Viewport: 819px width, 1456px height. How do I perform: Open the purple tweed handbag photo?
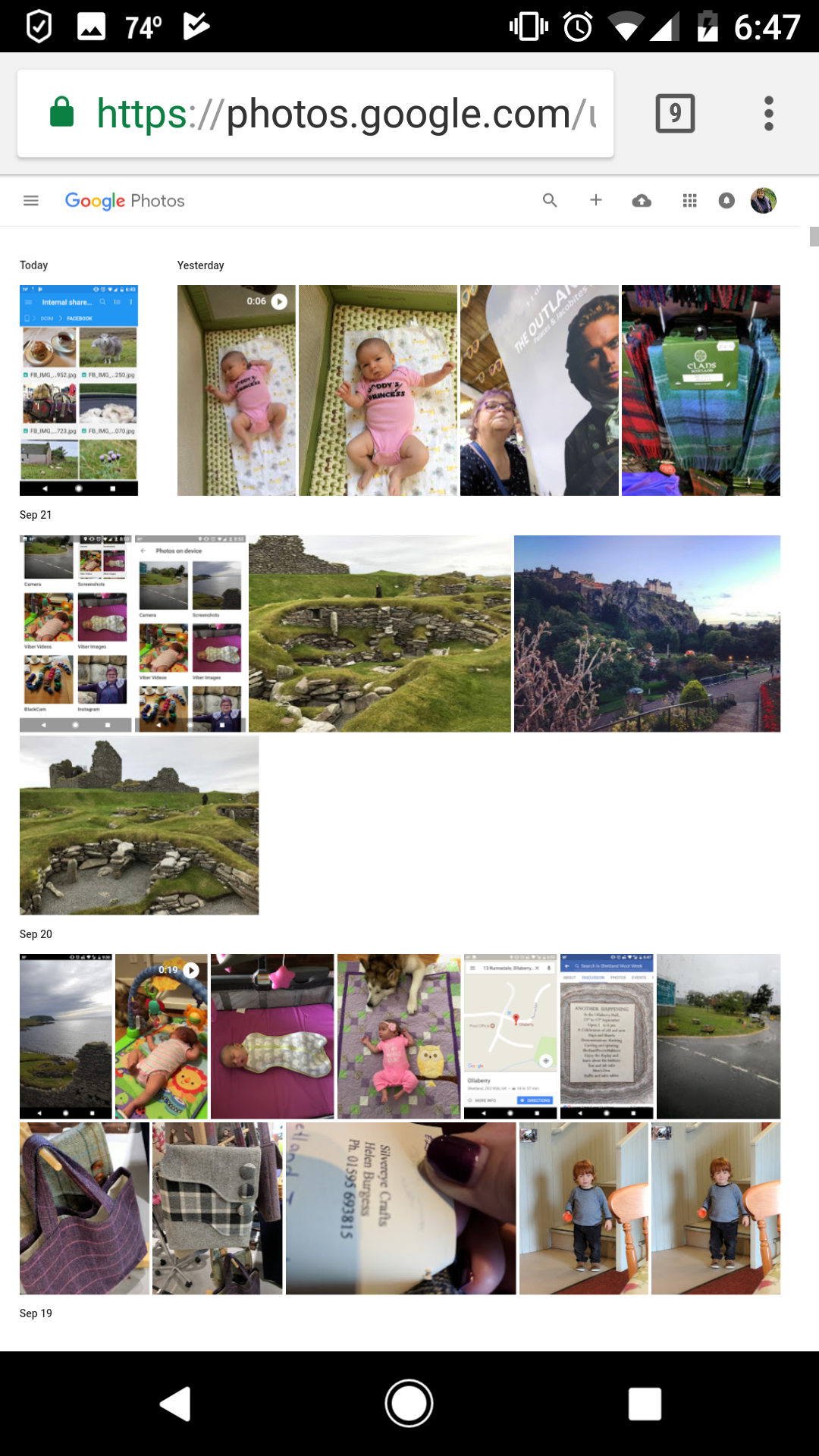click(x=84, y=1208)
